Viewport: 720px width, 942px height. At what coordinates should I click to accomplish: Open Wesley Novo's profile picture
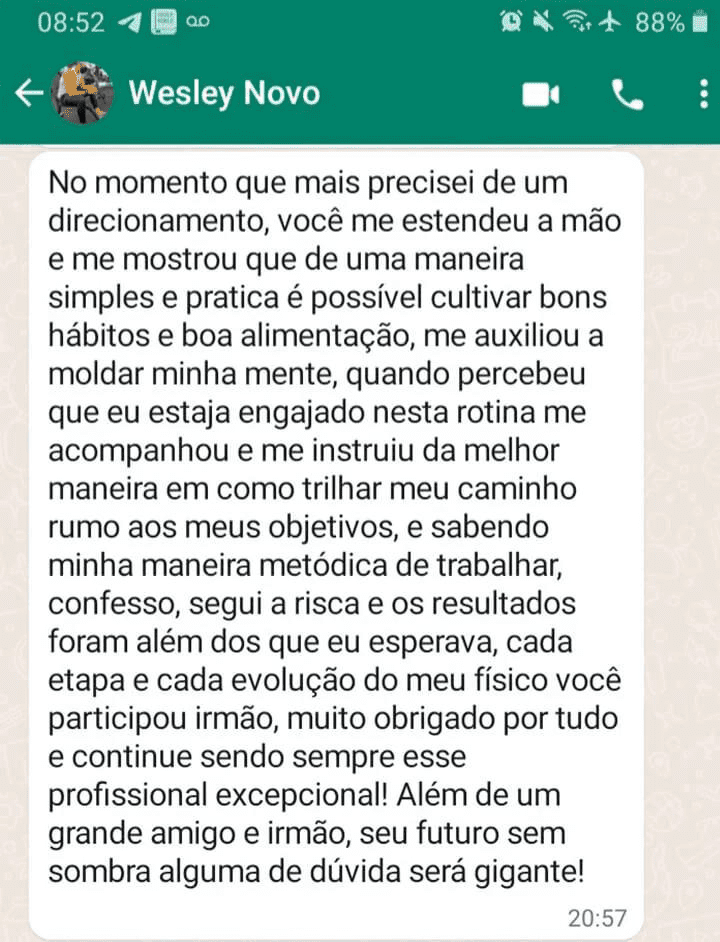[84, 94]
